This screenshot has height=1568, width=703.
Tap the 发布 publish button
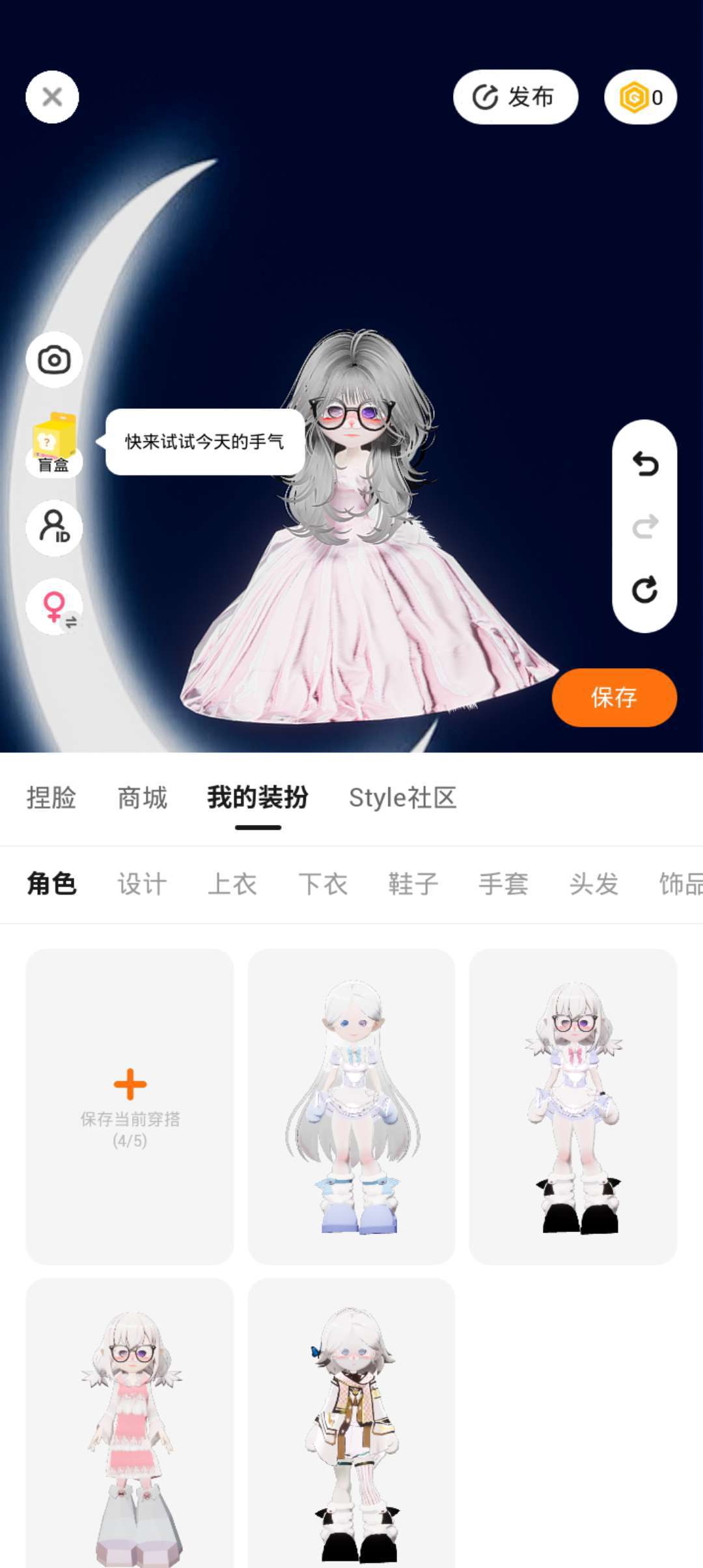[x=516, y=97]
